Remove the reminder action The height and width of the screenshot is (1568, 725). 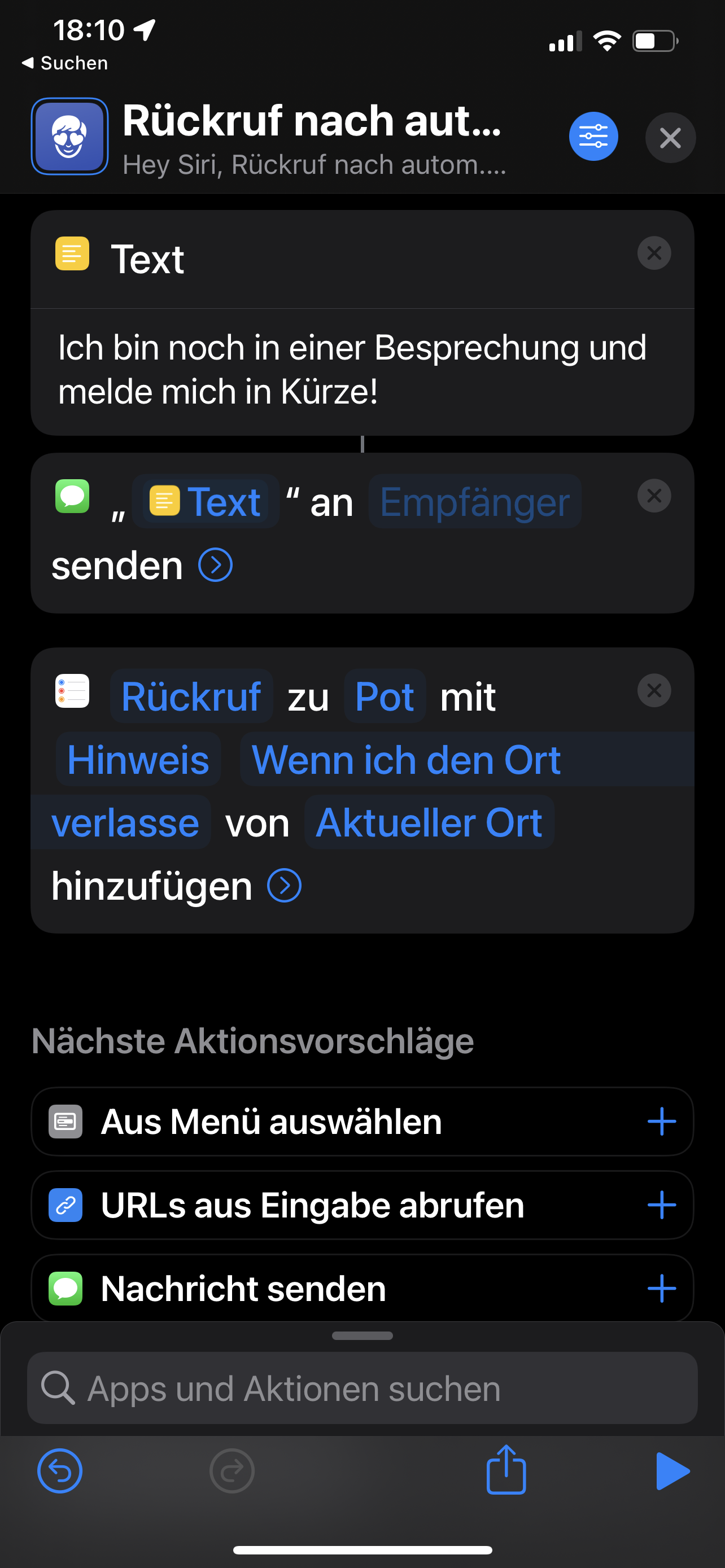pyautogui.click(x=654, y=691)
